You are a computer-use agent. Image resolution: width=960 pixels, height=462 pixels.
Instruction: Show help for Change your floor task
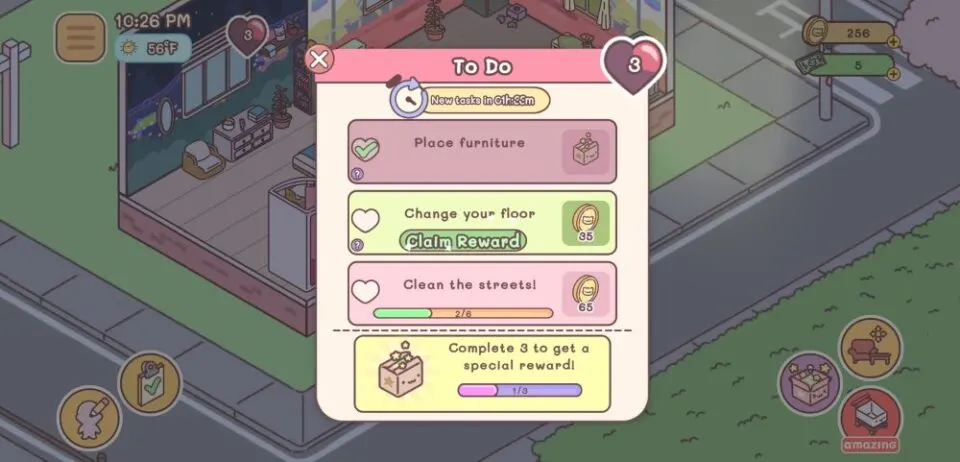click(358, 244)
